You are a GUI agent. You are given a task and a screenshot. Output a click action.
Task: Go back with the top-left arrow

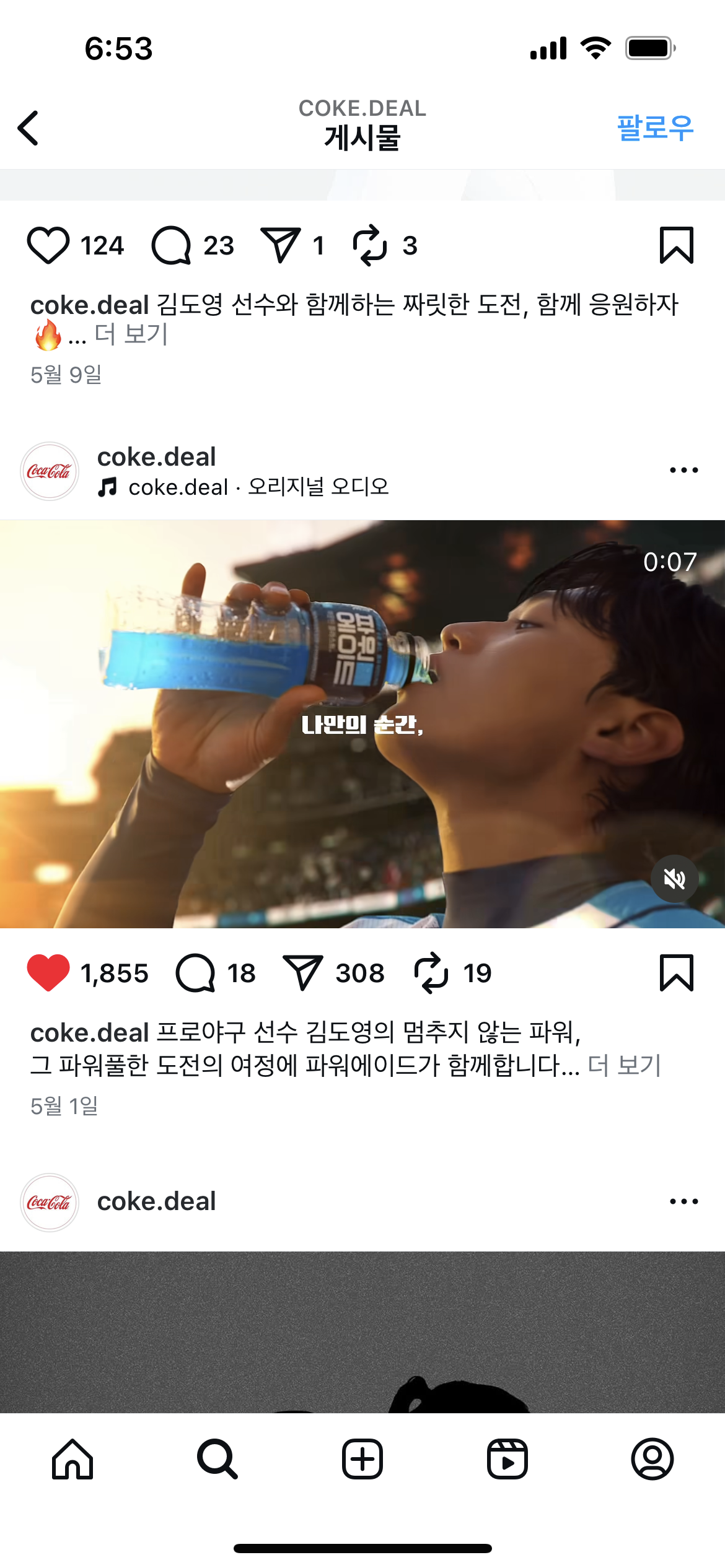point(29,128)
